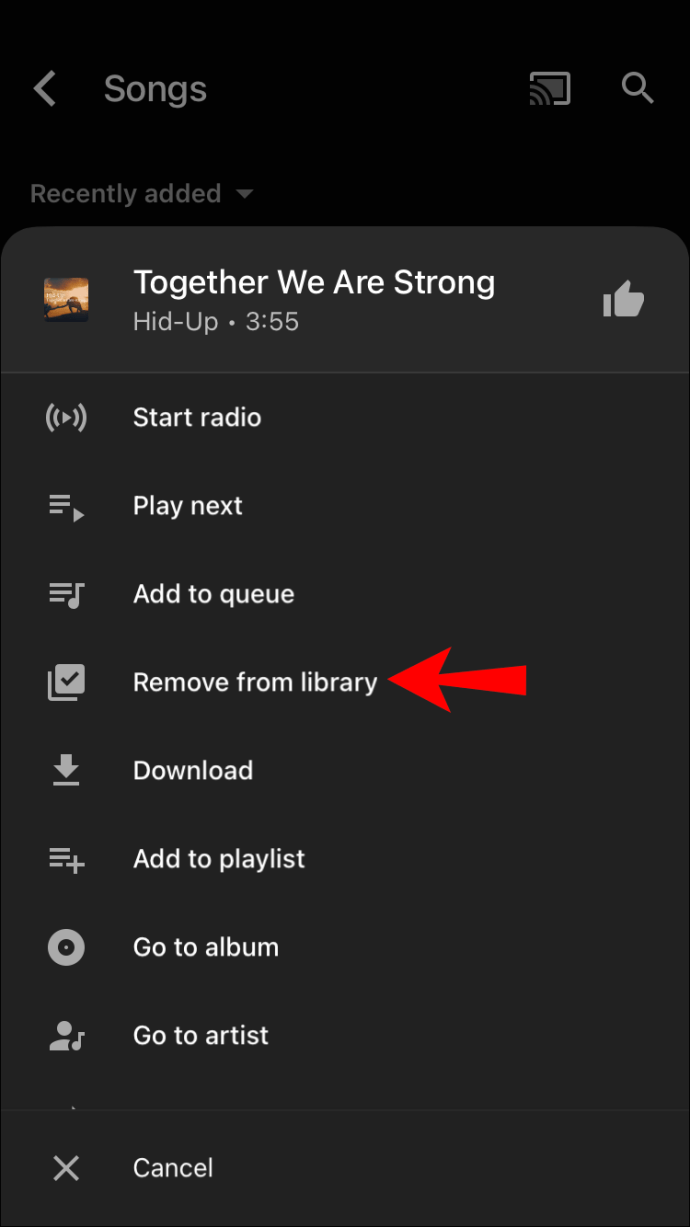Go to artist
Viewport: 690px width, 1227px height.
point(201,1035)
